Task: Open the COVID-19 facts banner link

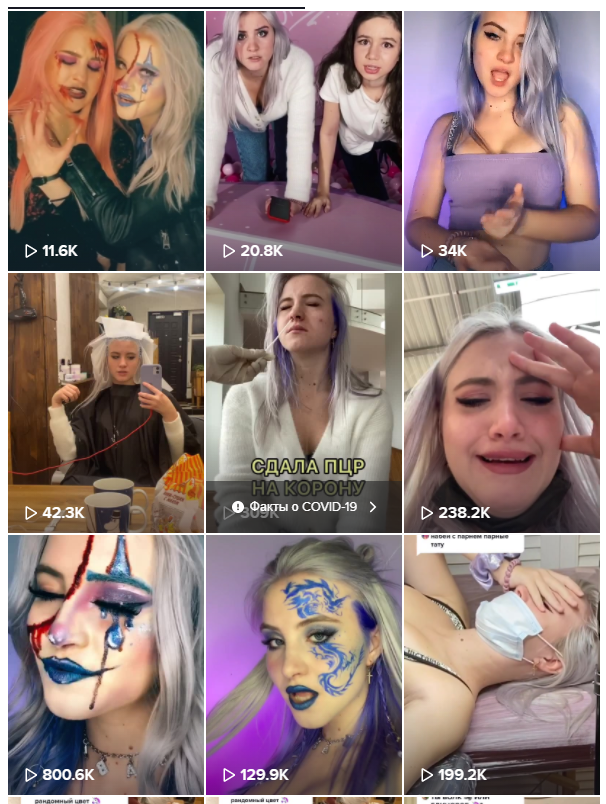Action: 303,507
